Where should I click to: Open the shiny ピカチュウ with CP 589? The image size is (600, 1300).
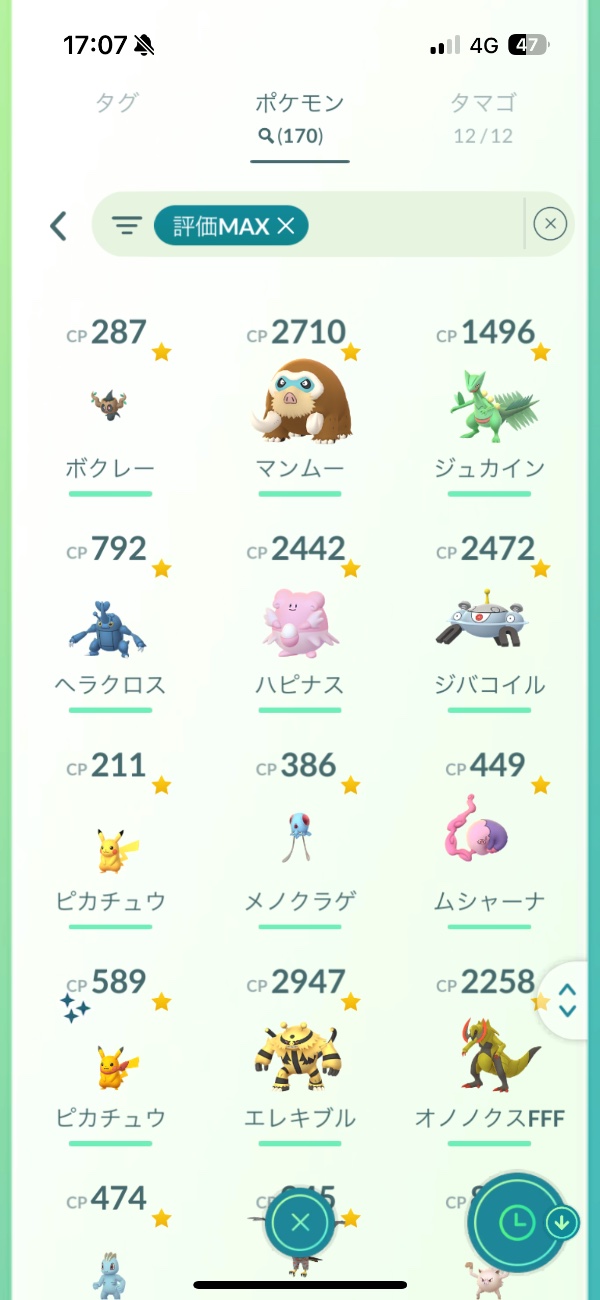click(x=110, y=1062)
